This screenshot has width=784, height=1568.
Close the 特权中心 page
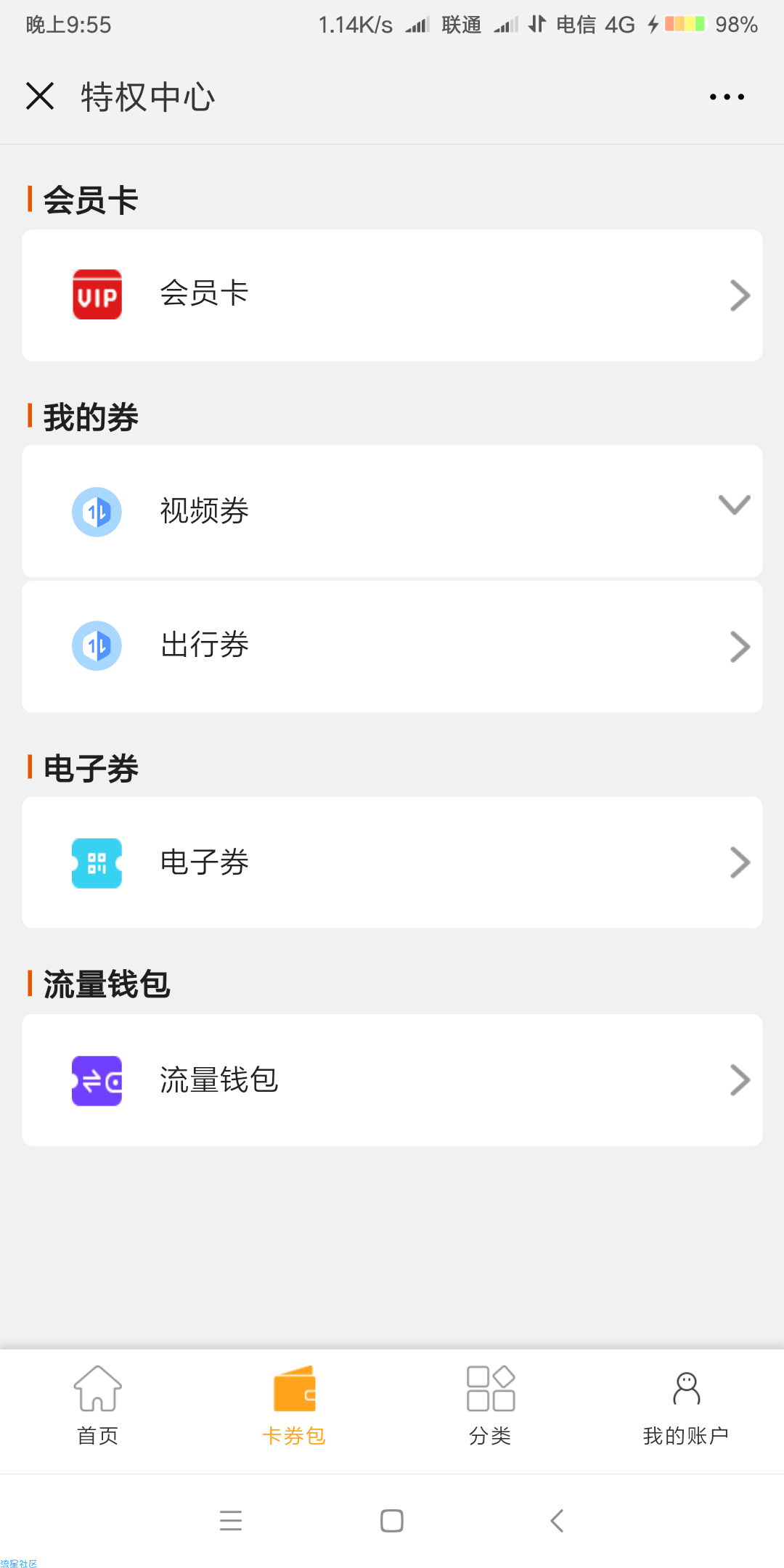(x=40, y=96)
